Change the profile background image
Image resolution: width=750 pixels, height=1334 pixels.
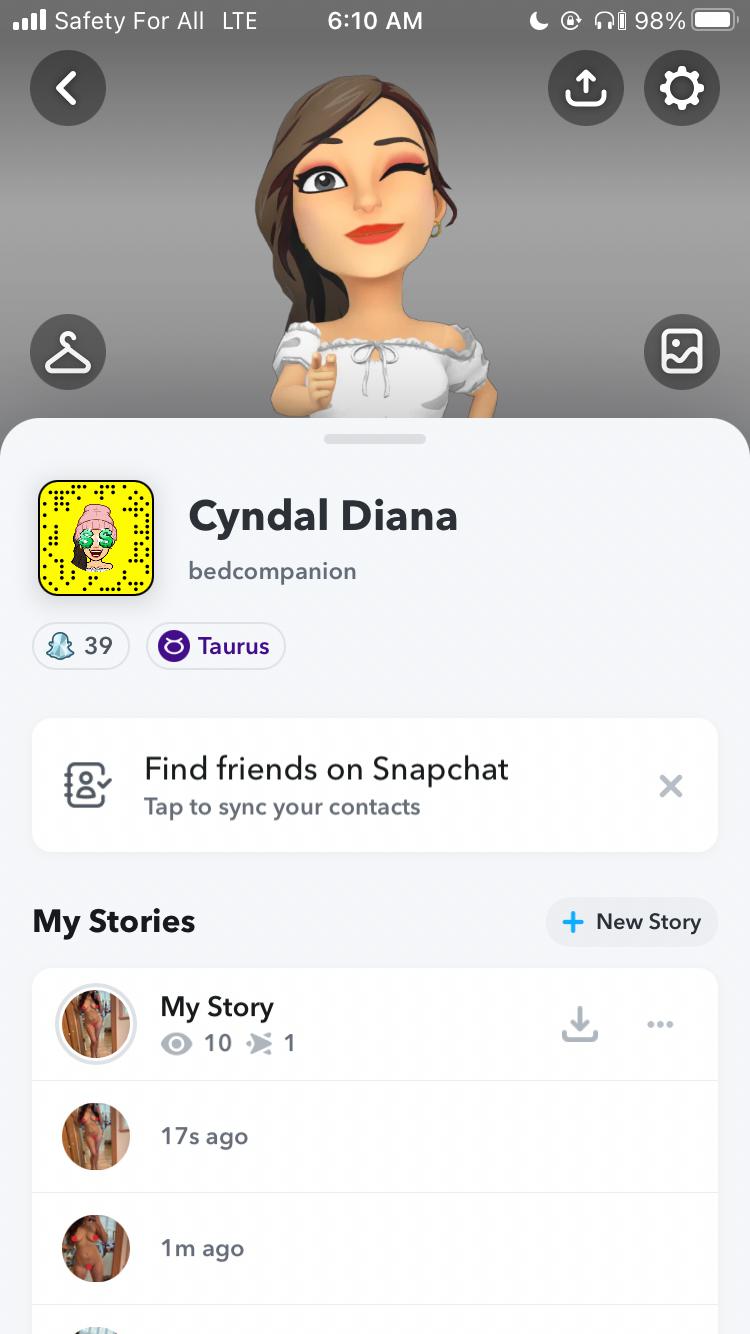682,352
